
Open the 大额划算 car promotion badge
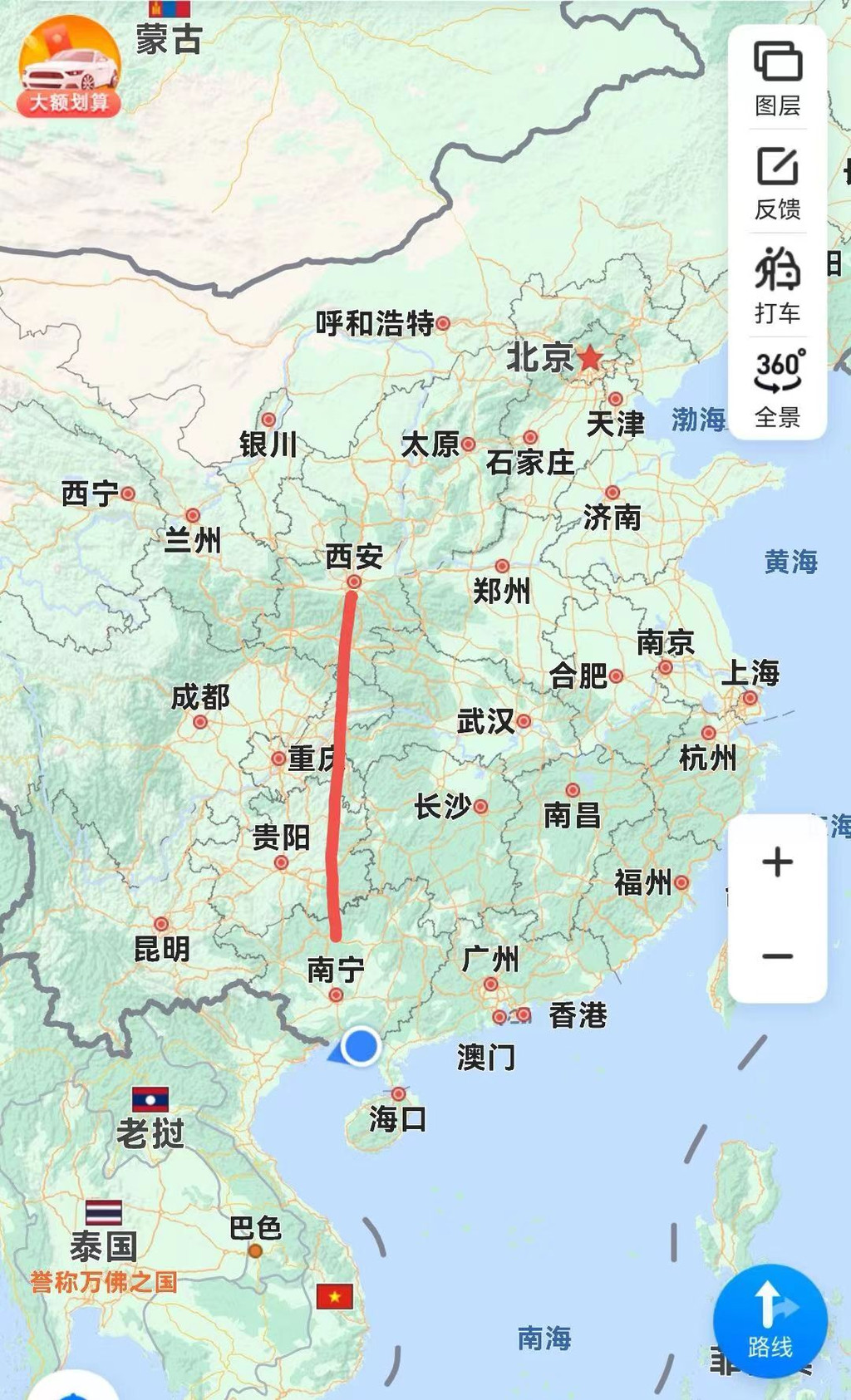[x=70, y=68]
